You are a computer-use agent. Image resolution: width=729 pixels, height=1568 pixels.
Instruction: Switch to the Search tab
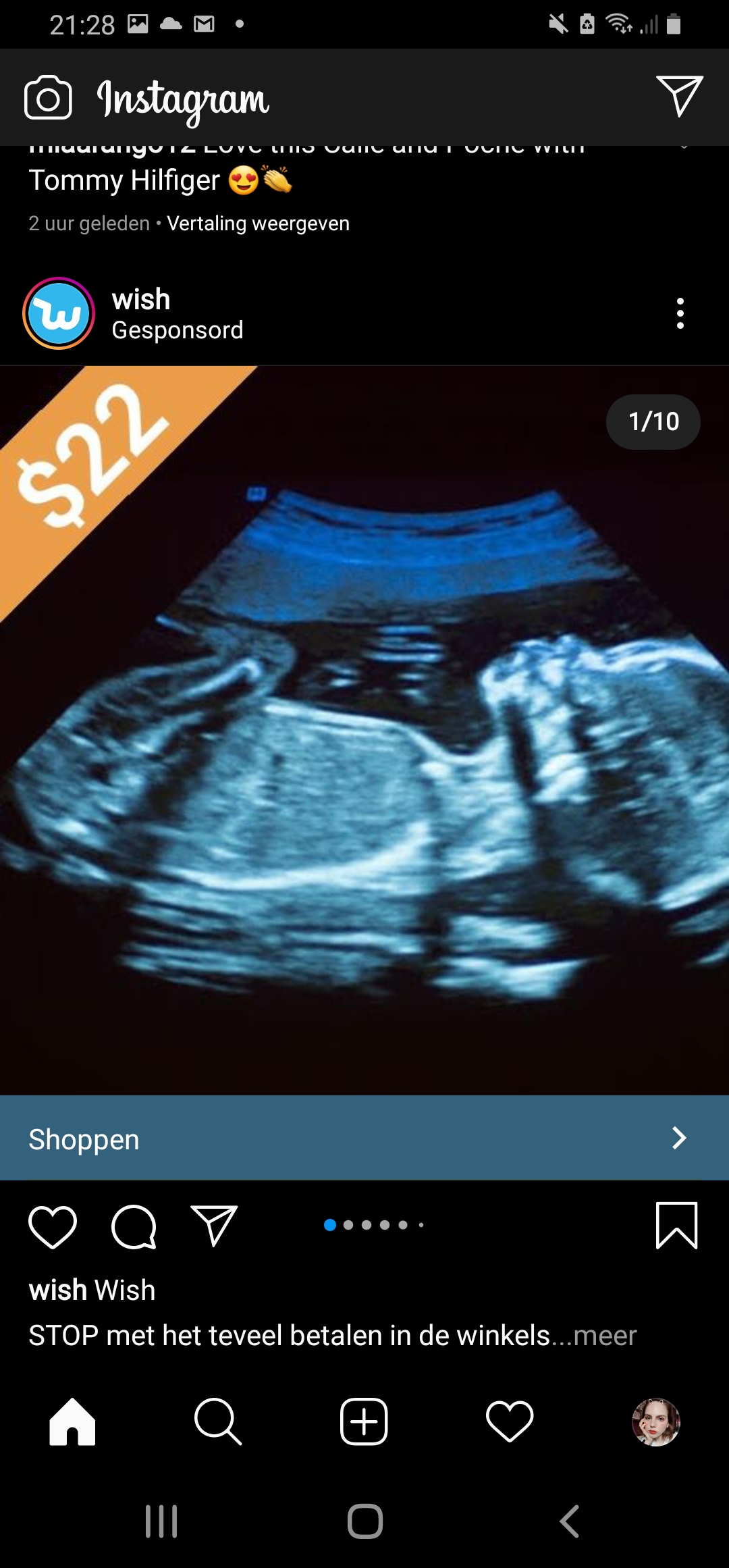(x=217, y=1421)
